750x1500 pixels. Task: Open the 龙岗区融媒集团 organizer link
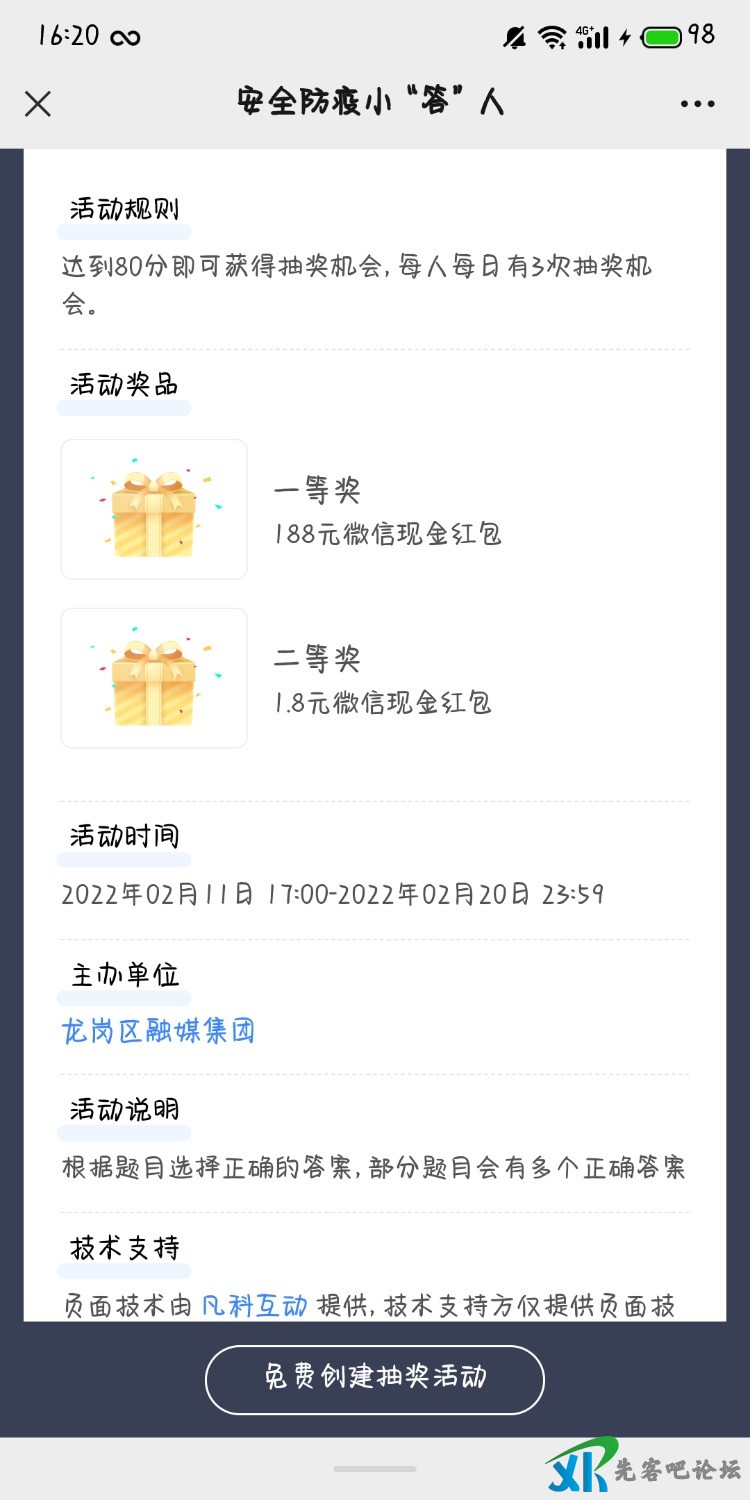pos(158,1030)
